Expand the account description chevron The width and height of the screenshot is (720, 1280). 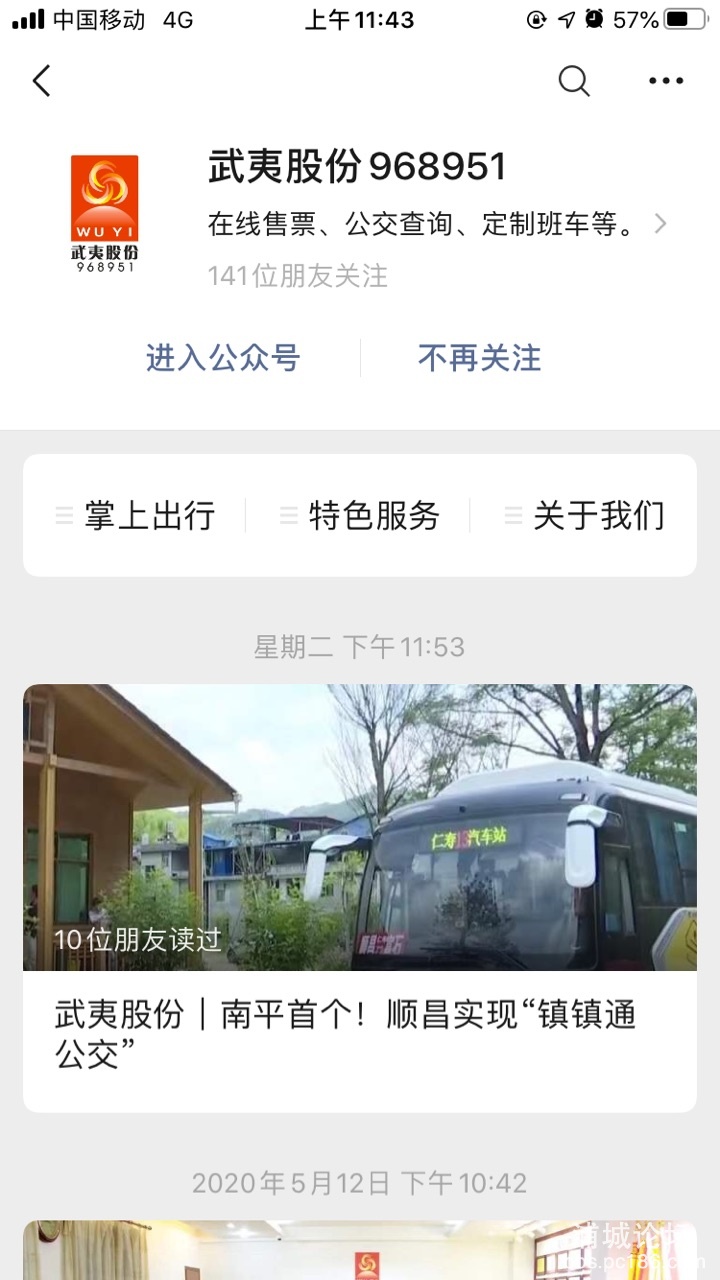660,224
